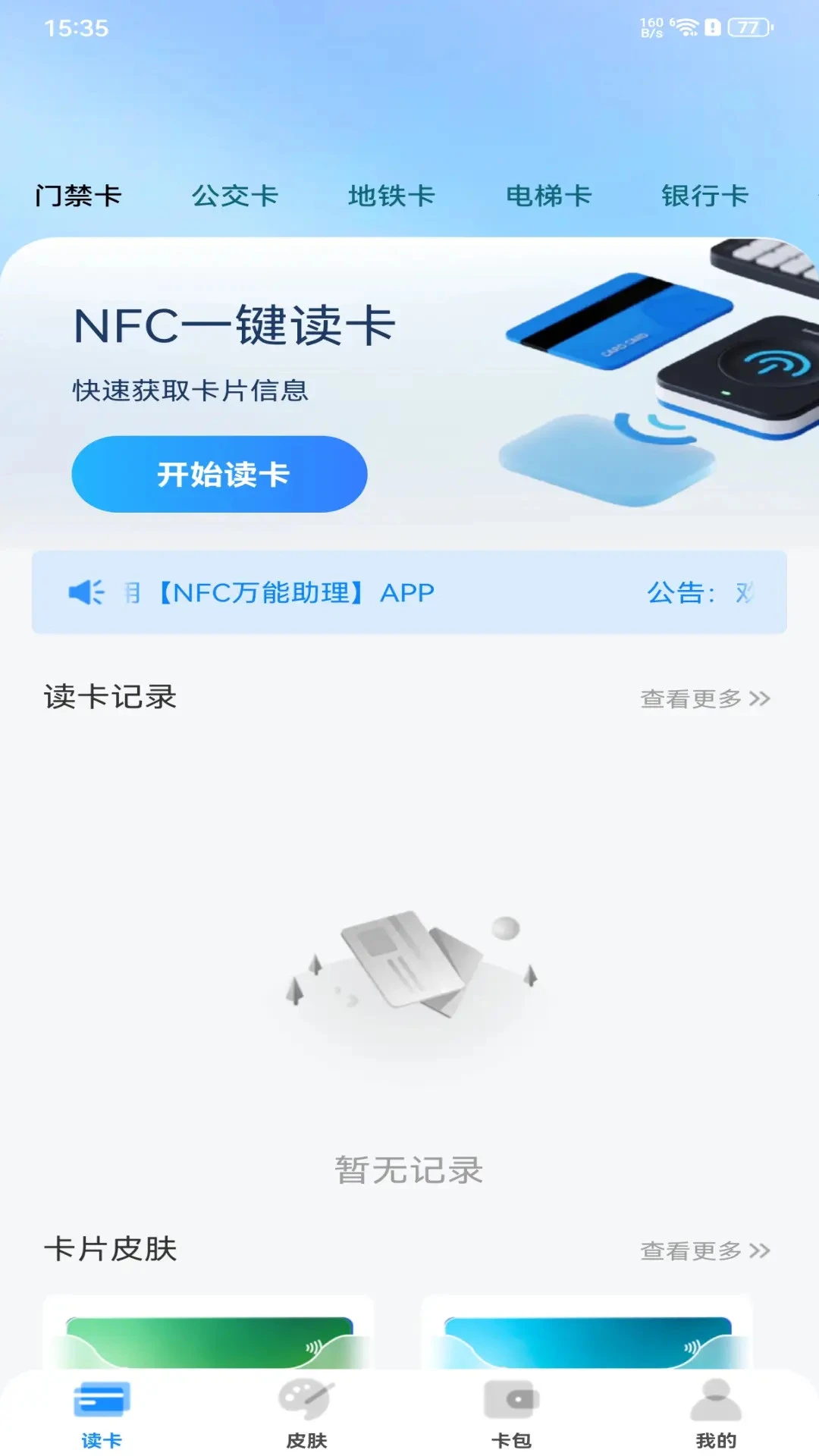Go to the 读卡 bottom tab
This screenshot has width=819, height=1456.
pos(102,1414)
